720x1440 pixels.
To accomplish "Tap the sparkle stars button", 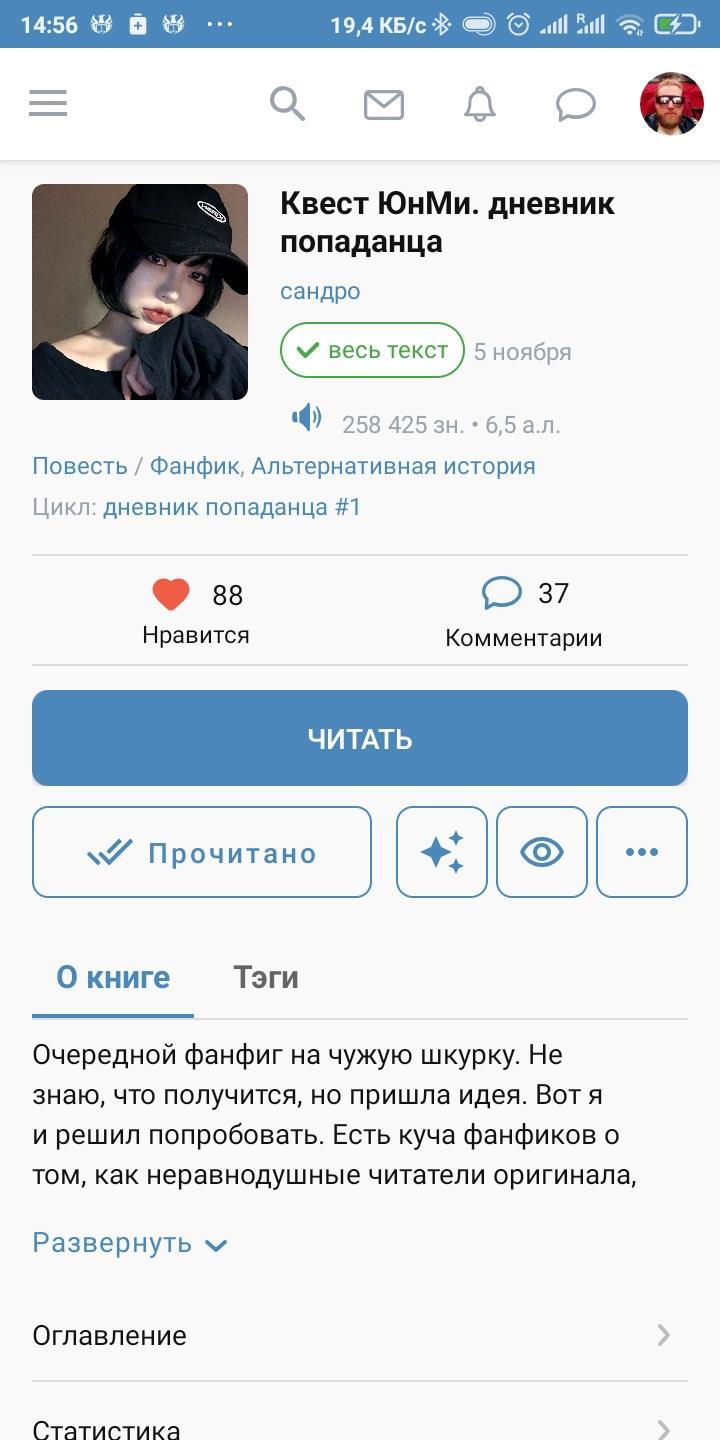I will (x=442, y=852).
